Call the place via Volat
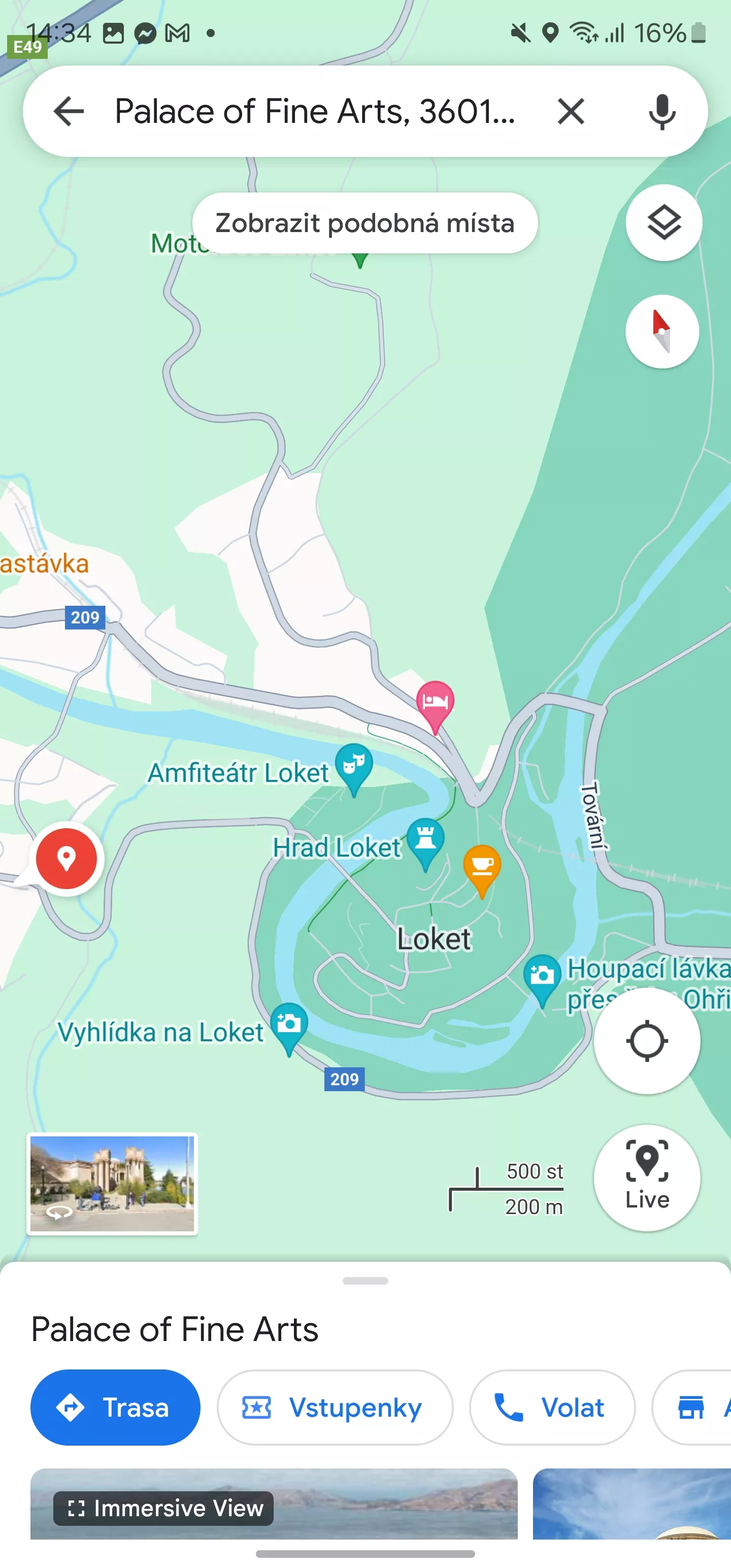The width and height of the screenshot is (731, 1568). click(552, 1408)
